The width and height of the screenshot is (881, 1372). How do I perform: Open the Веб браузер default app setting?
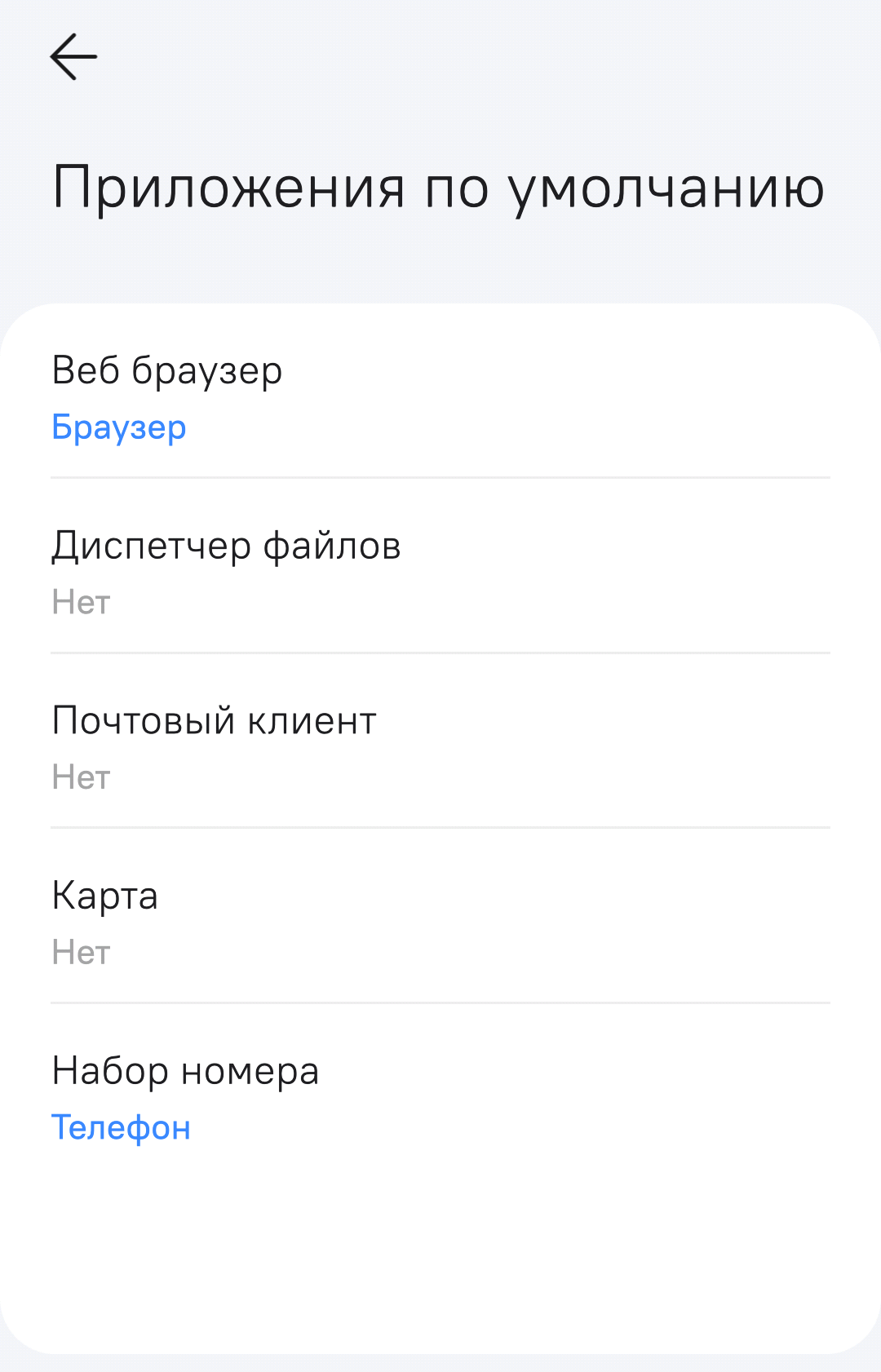(440, 398)
